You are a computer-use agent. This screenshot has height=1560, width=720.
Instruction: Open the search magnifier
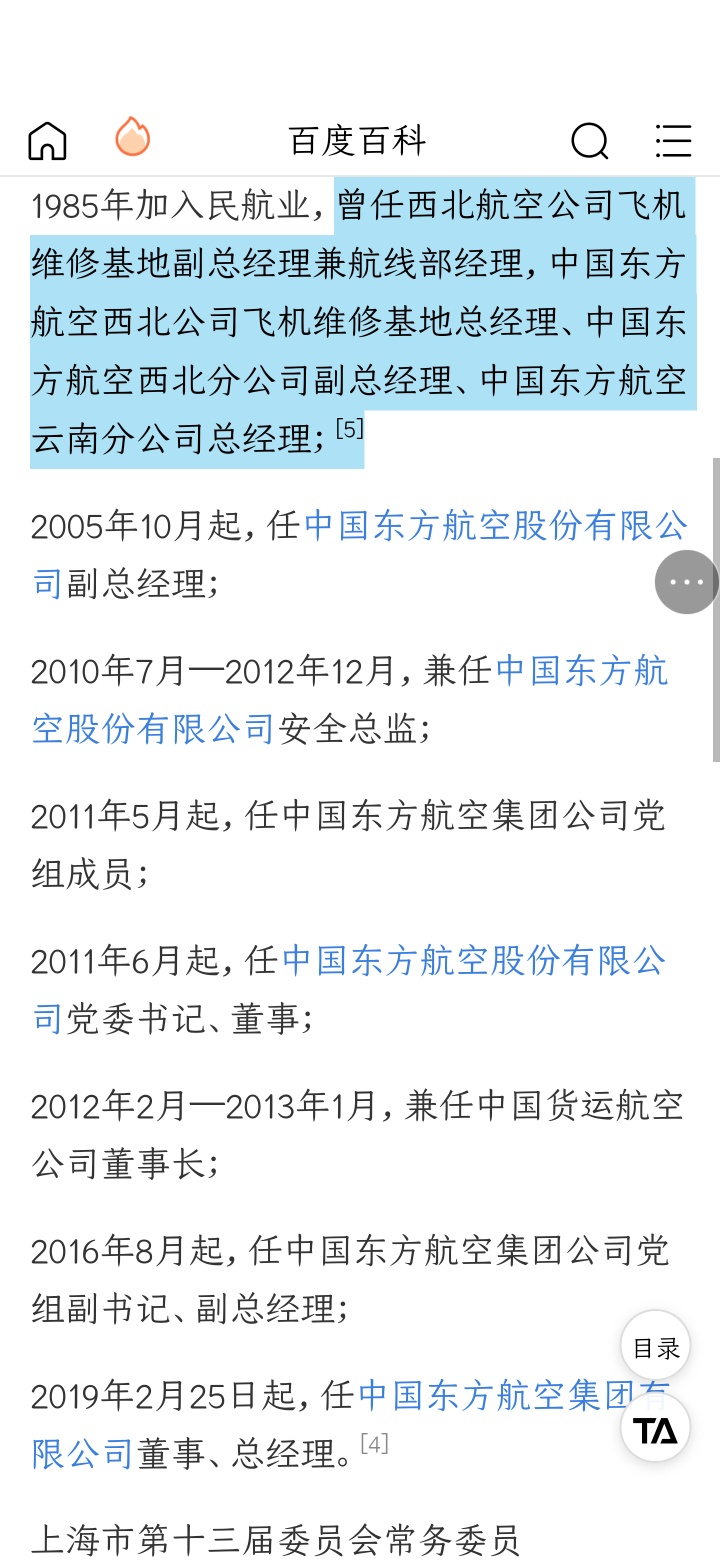click(590, 141)
